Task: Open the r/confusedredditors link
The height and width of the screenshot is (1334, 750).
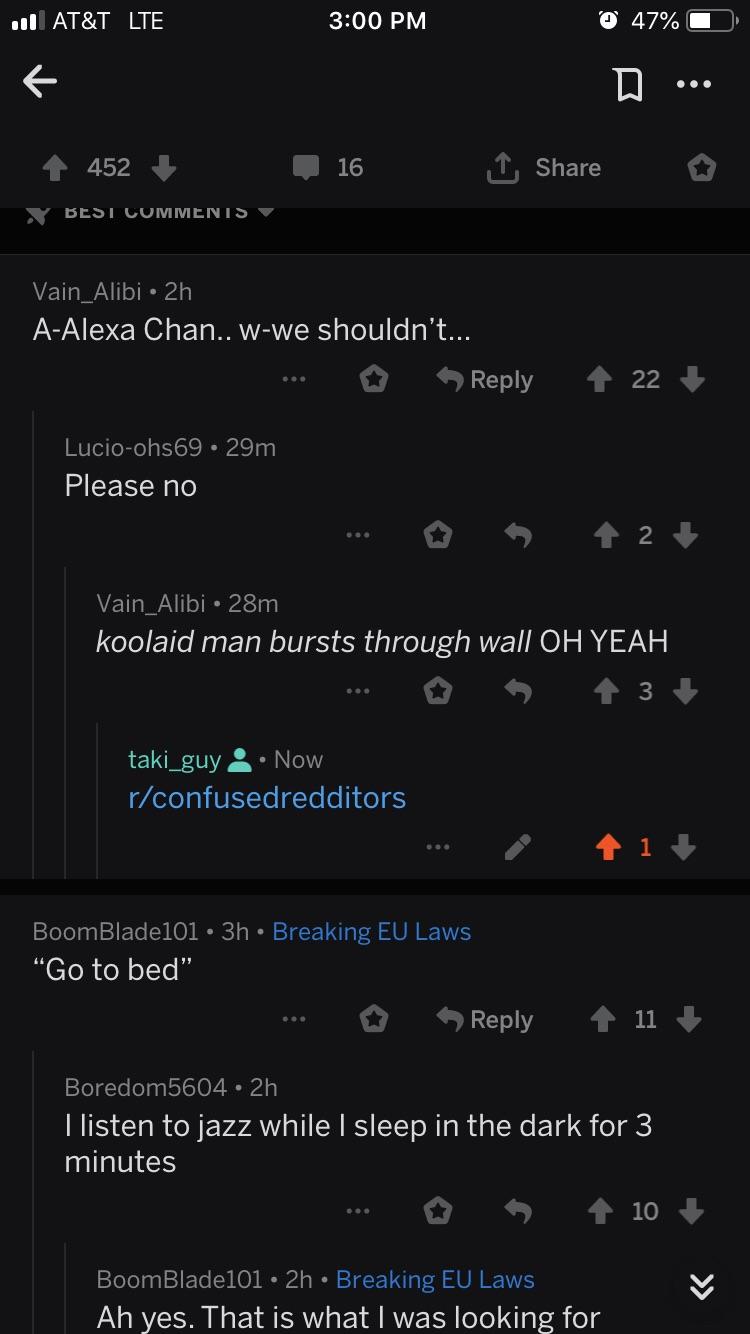Action: pos(267,797)
